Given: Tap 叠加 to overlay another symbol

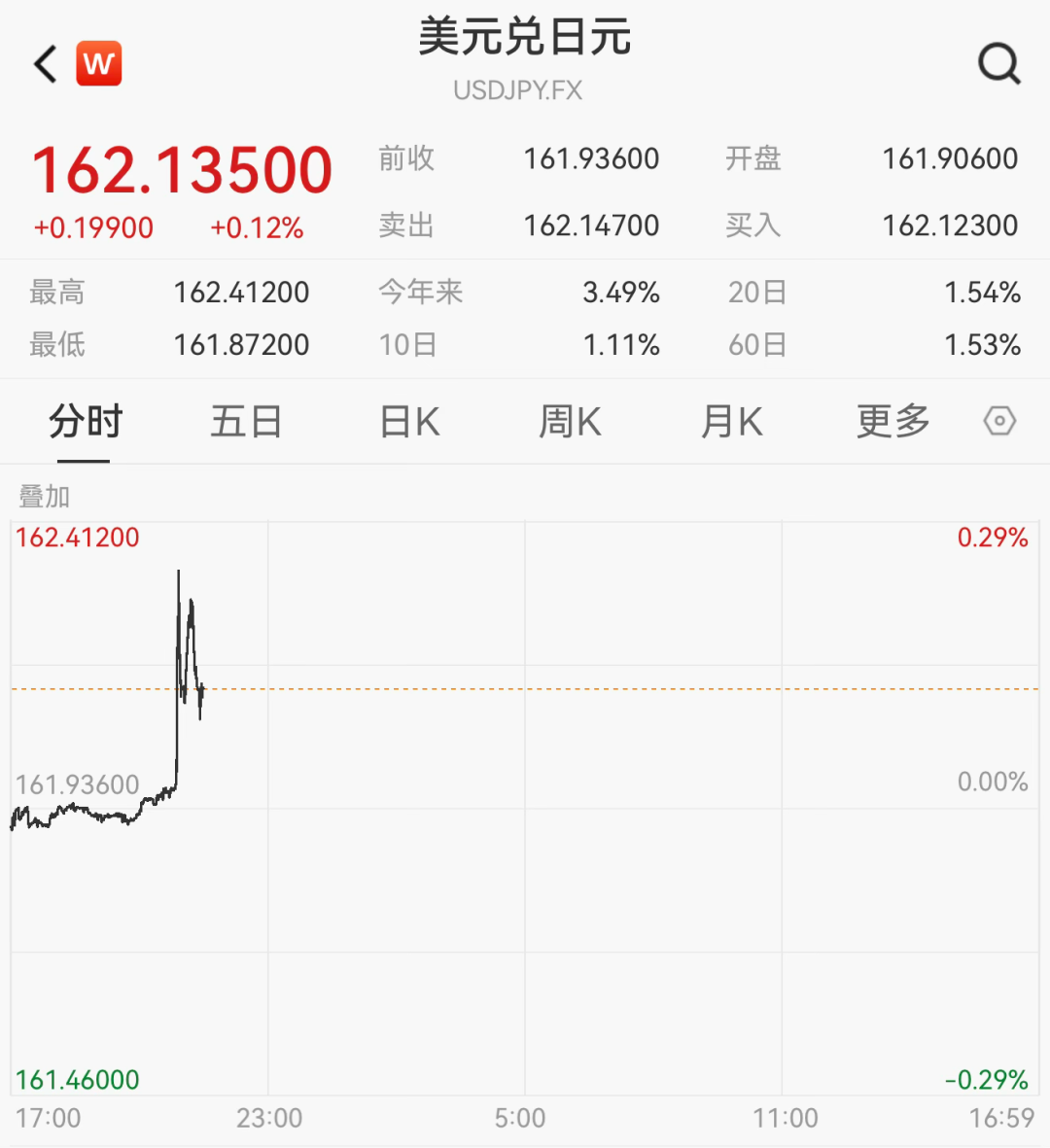Looking at the screenshot, I should pyautogui.click(x=45, y=497).
